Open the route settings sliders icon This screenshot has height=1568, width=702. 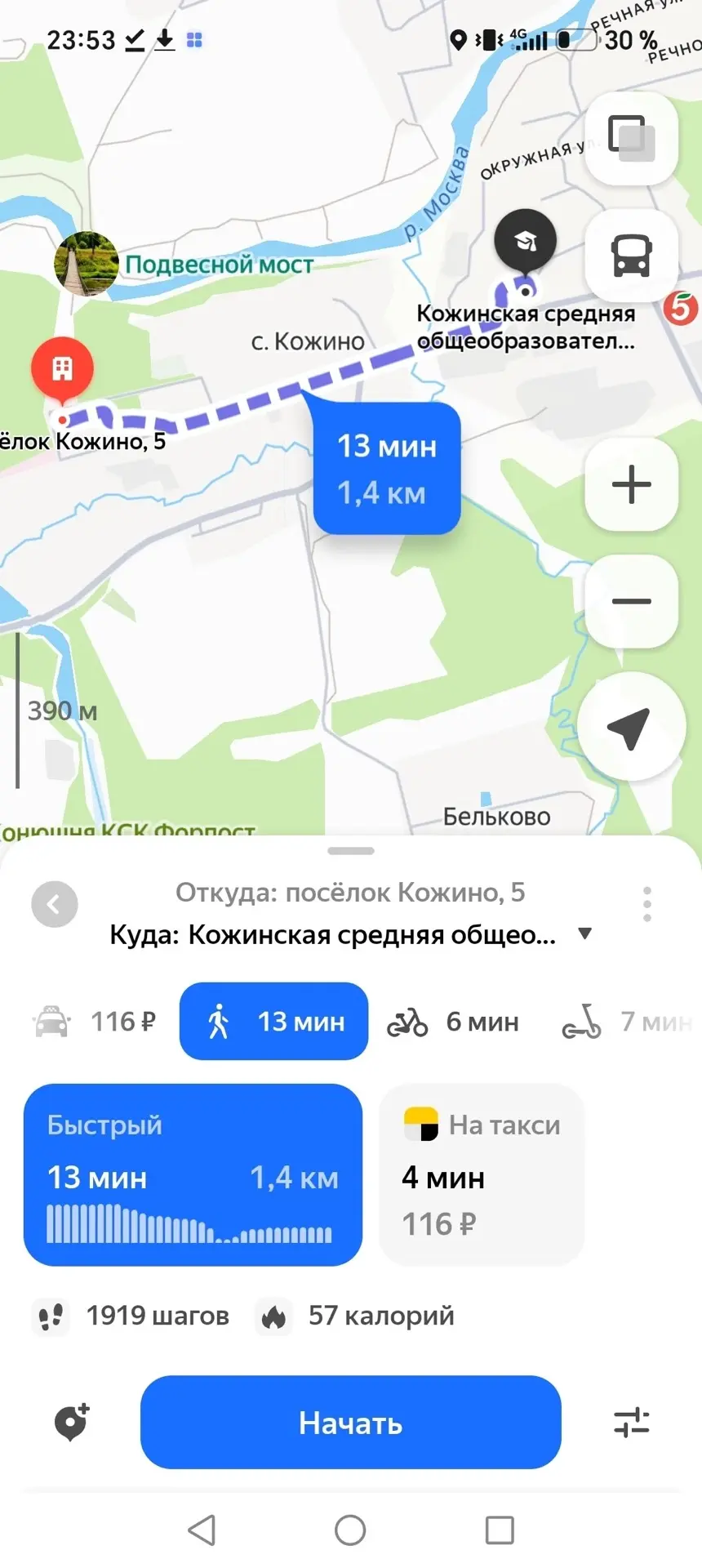pos(631,1423)
